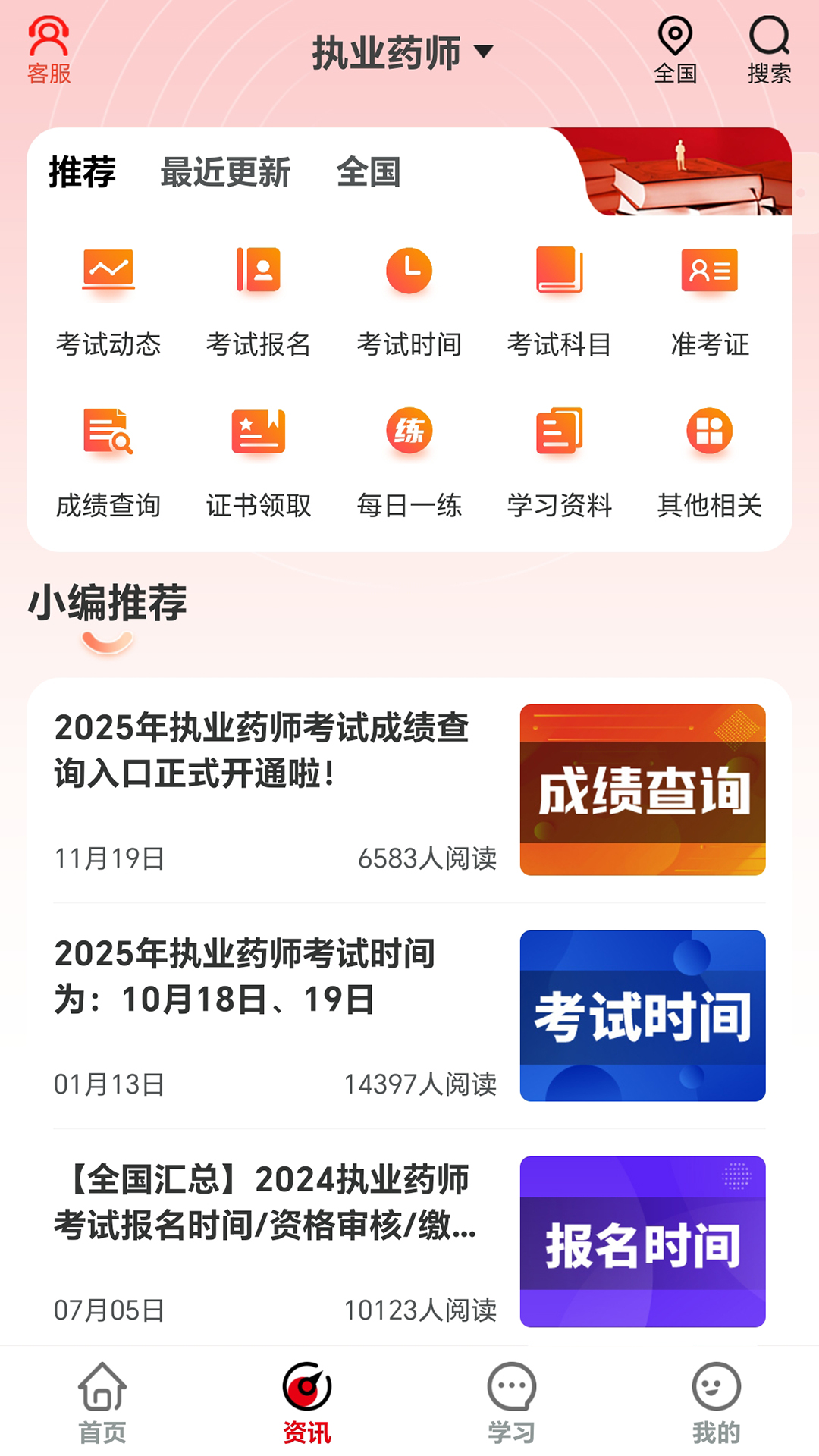The image size is (819, 1456).
Task: Switch to the 全国 tab
Action: click(x=370, y=173)
